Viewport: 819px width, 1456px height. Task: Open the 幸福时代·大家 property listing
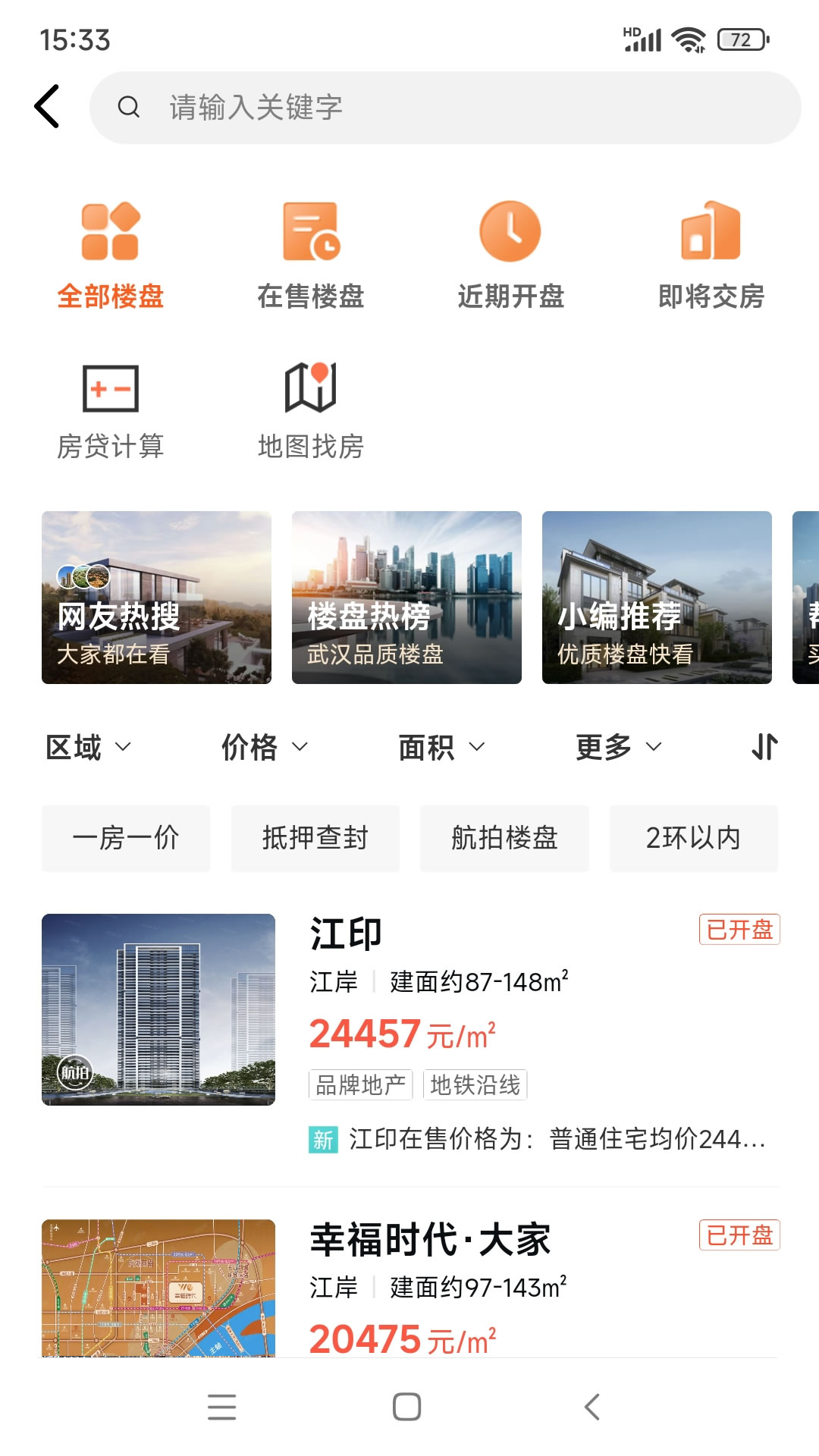[x=410, y=1286]
